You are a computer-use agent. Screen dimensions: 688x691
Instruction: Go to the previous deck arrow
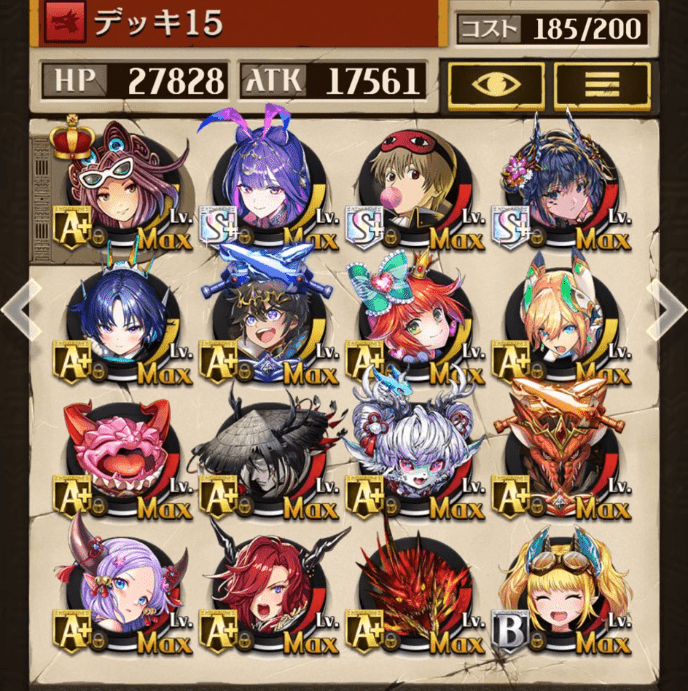17,310
